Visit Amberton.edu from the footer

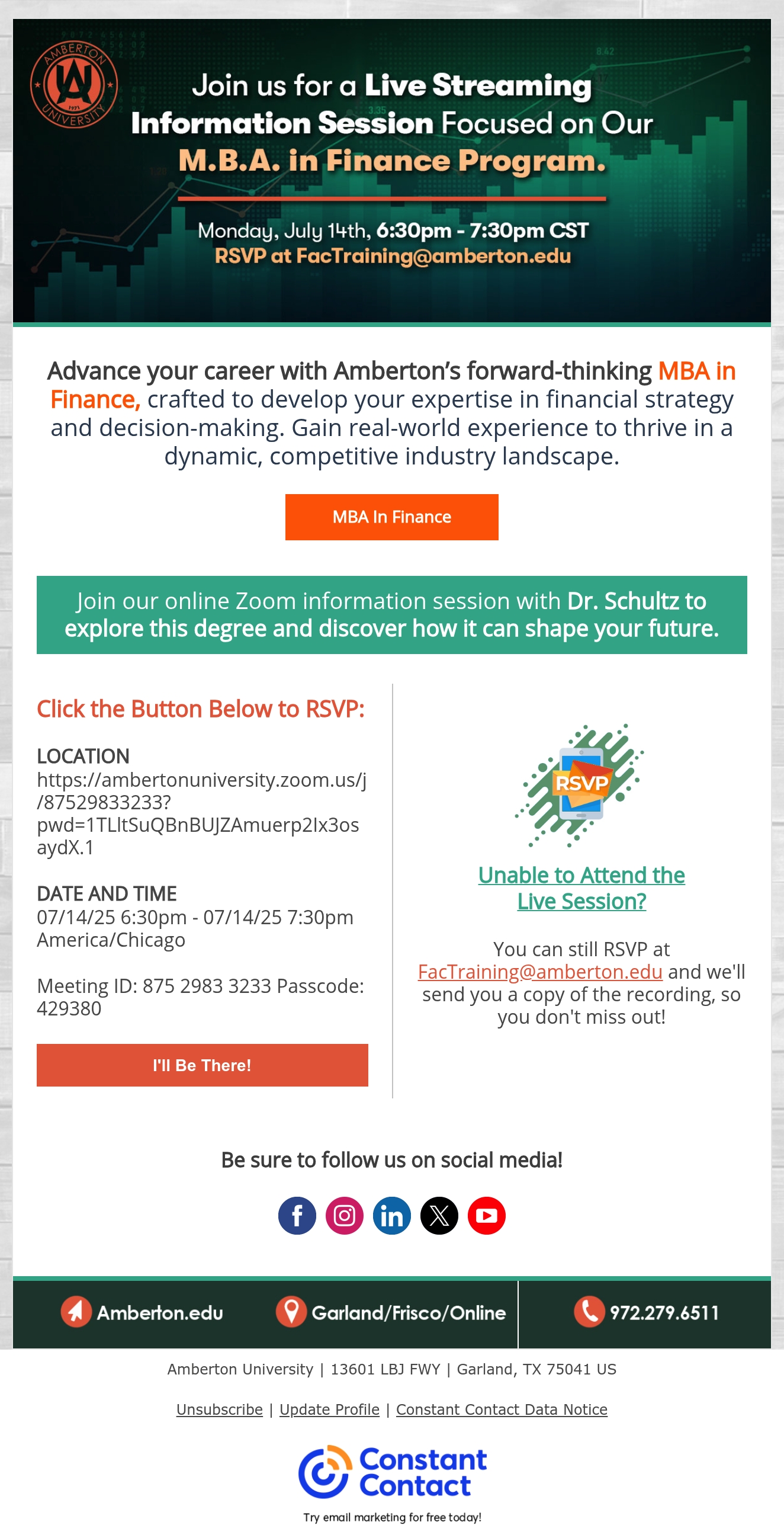142,1313
